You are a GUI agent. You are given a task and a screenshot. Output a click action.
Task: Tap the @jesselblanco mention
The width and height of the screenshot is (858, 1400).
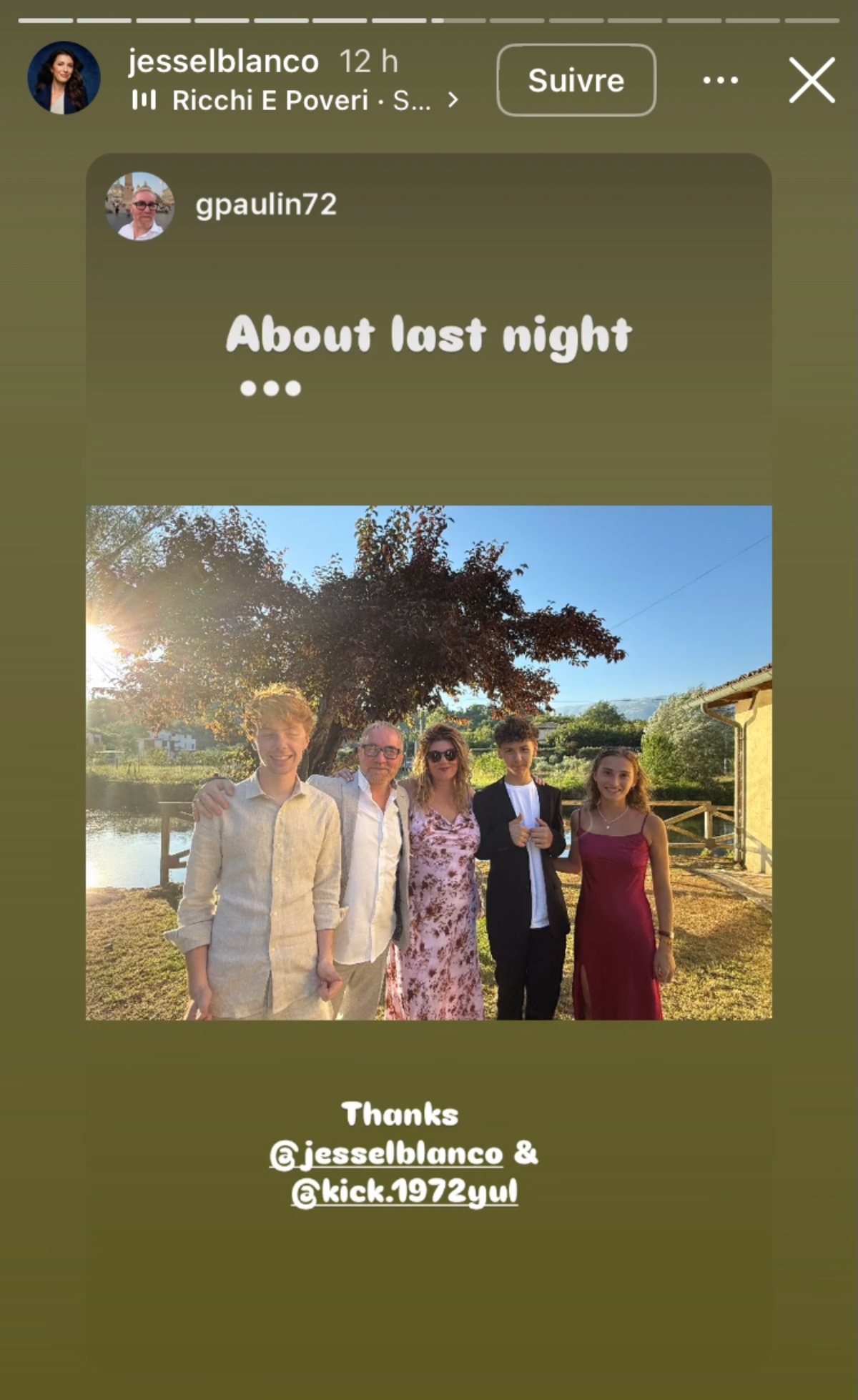point(387,1155)
